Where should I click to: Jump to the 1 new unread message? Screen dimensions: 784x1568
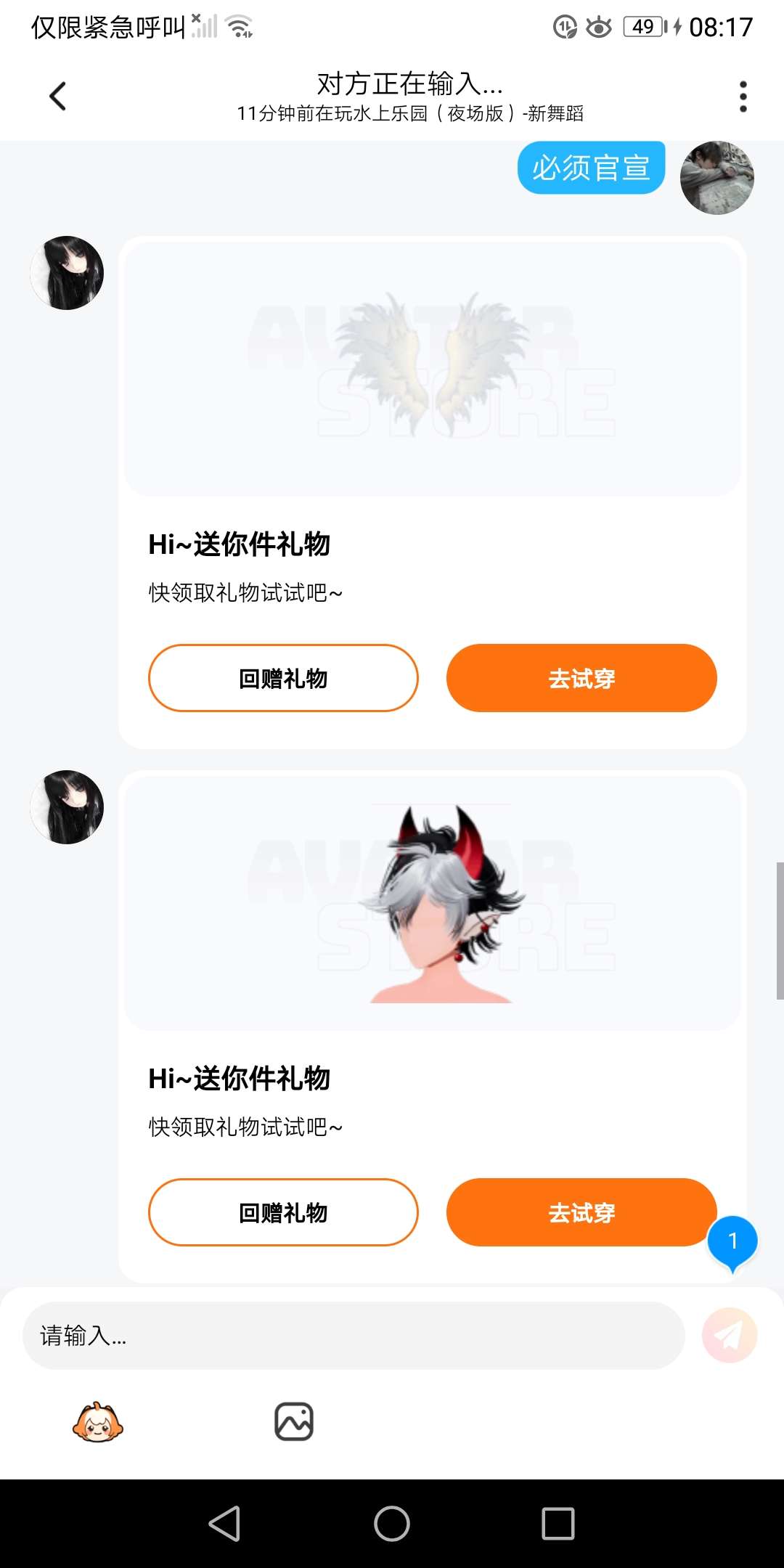coord(732,1242)
